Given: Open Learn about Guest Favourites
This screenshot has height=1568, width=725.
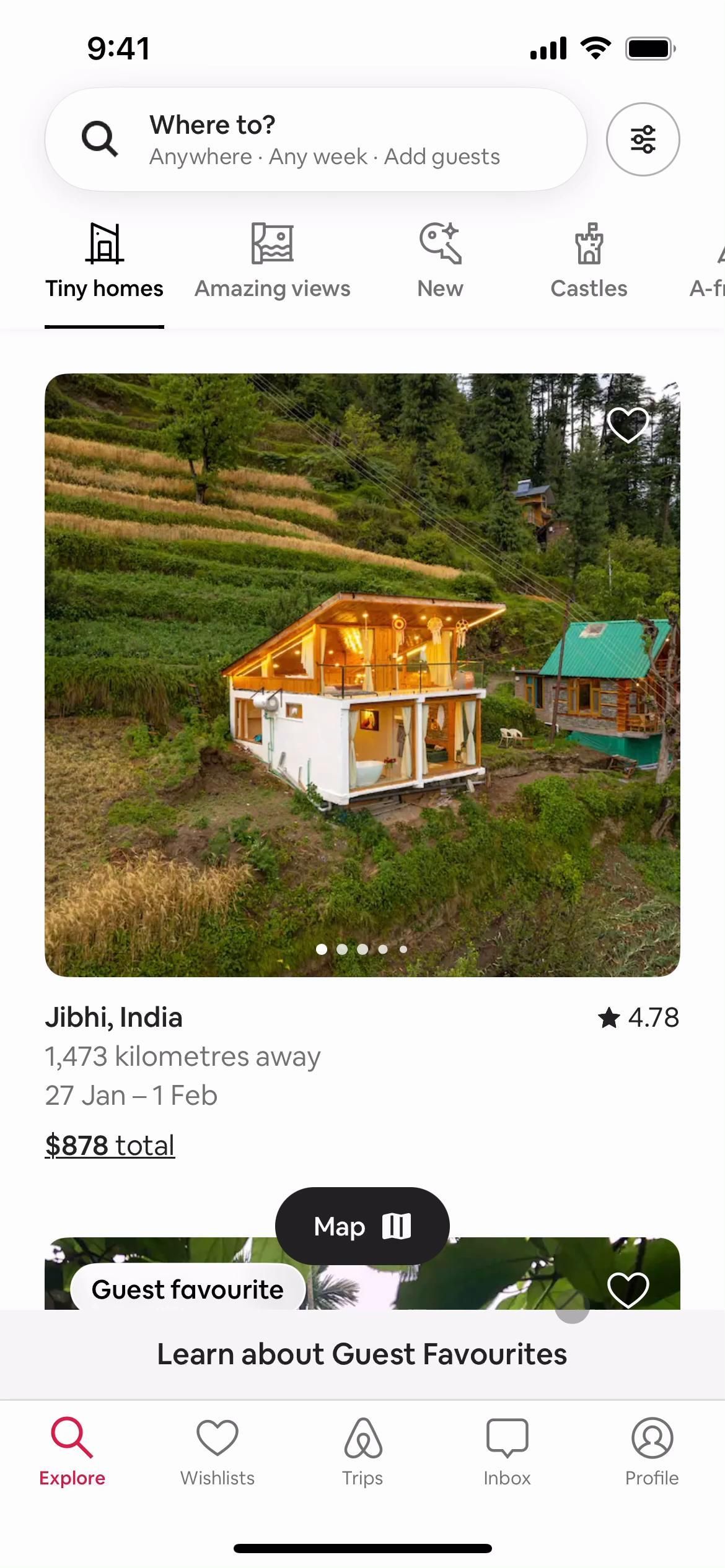Looking at the screenshot, I should tap(362, 1354).
